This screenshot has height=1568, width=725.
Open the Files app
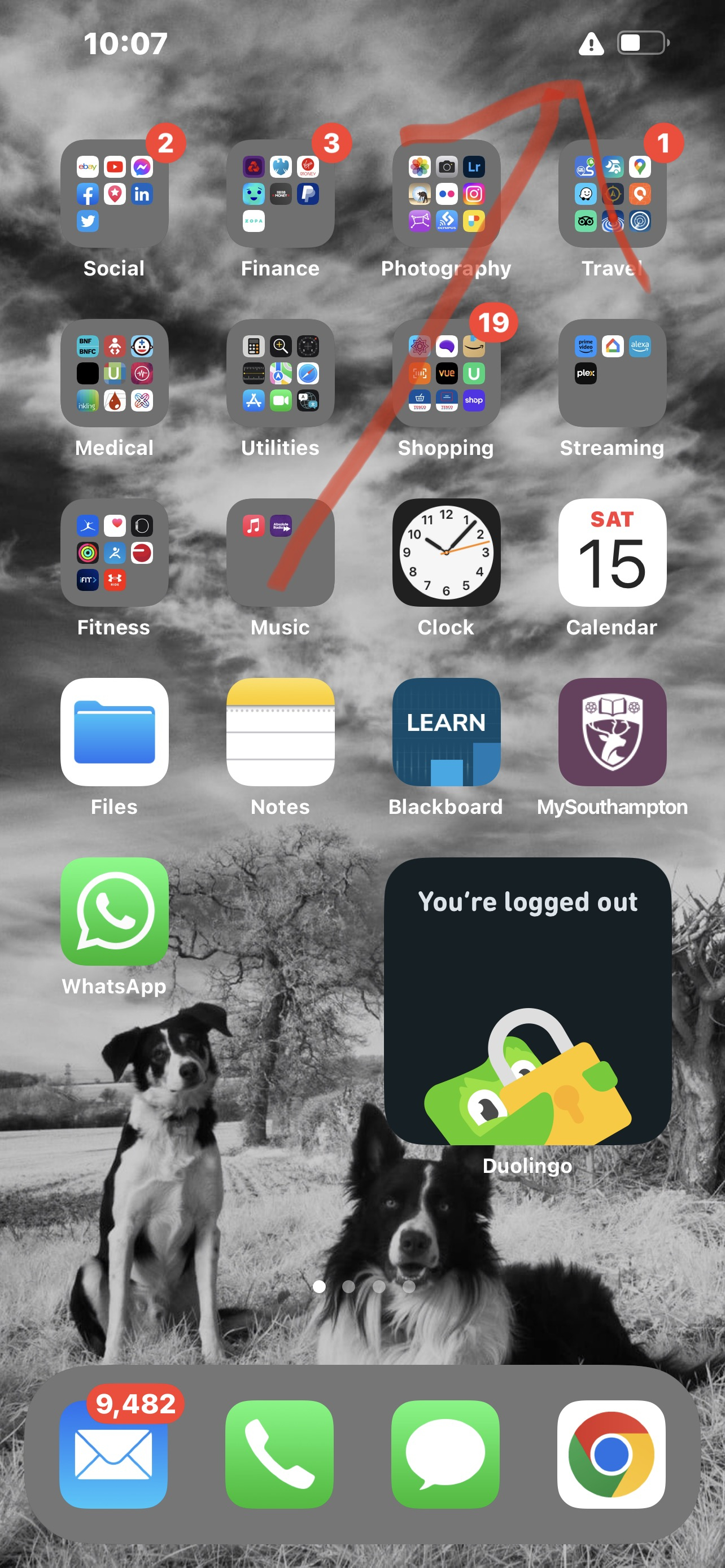pos(115,732)
